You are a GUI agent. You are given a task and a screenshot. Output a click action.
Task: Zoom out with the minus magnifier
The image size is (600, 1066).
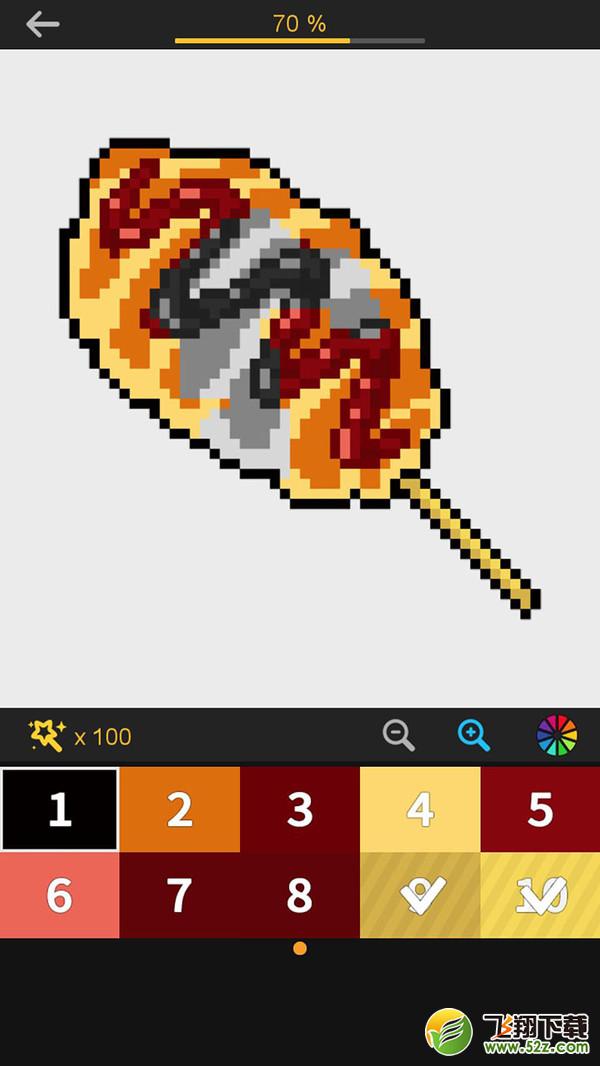tap(399, 736)
